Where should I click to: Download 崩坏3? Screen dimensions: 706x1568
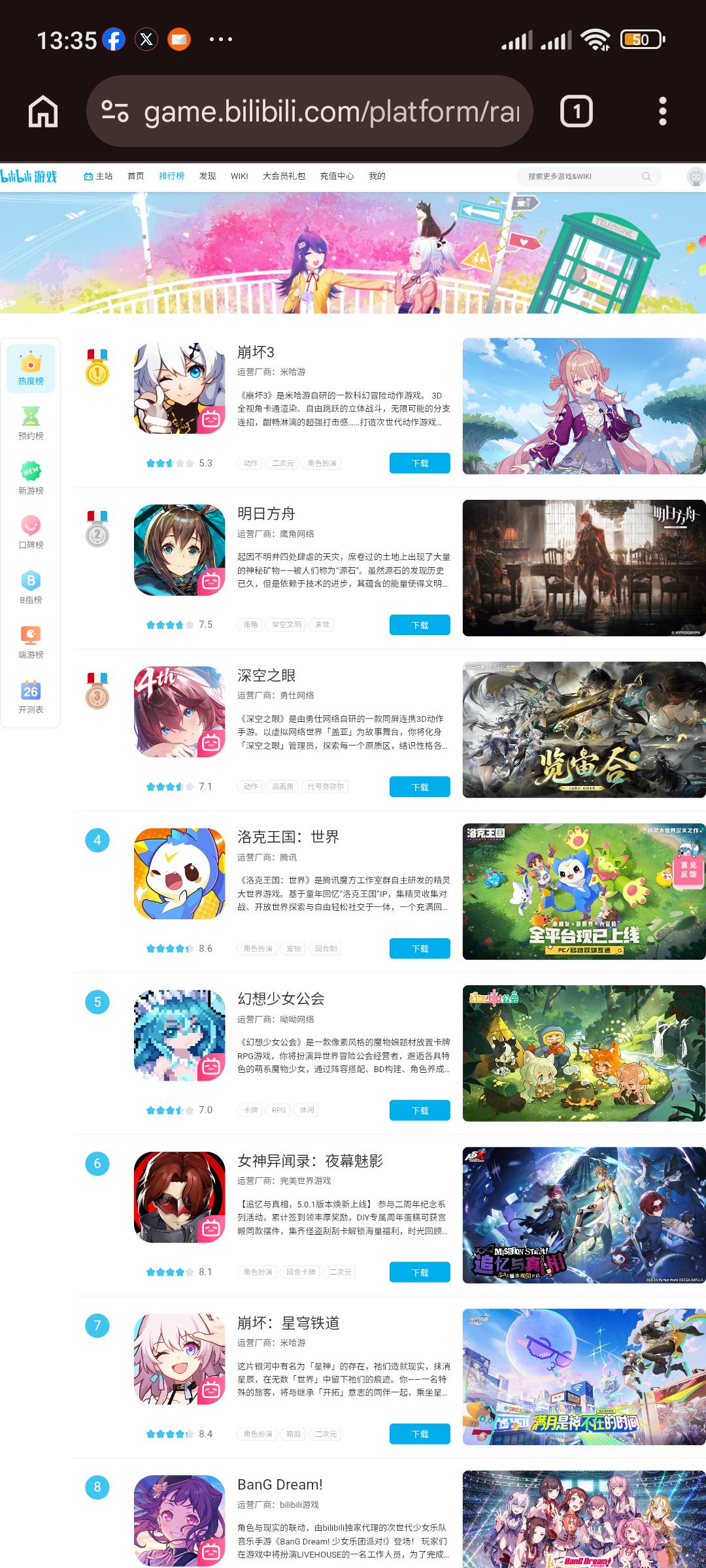coord(420,463)
